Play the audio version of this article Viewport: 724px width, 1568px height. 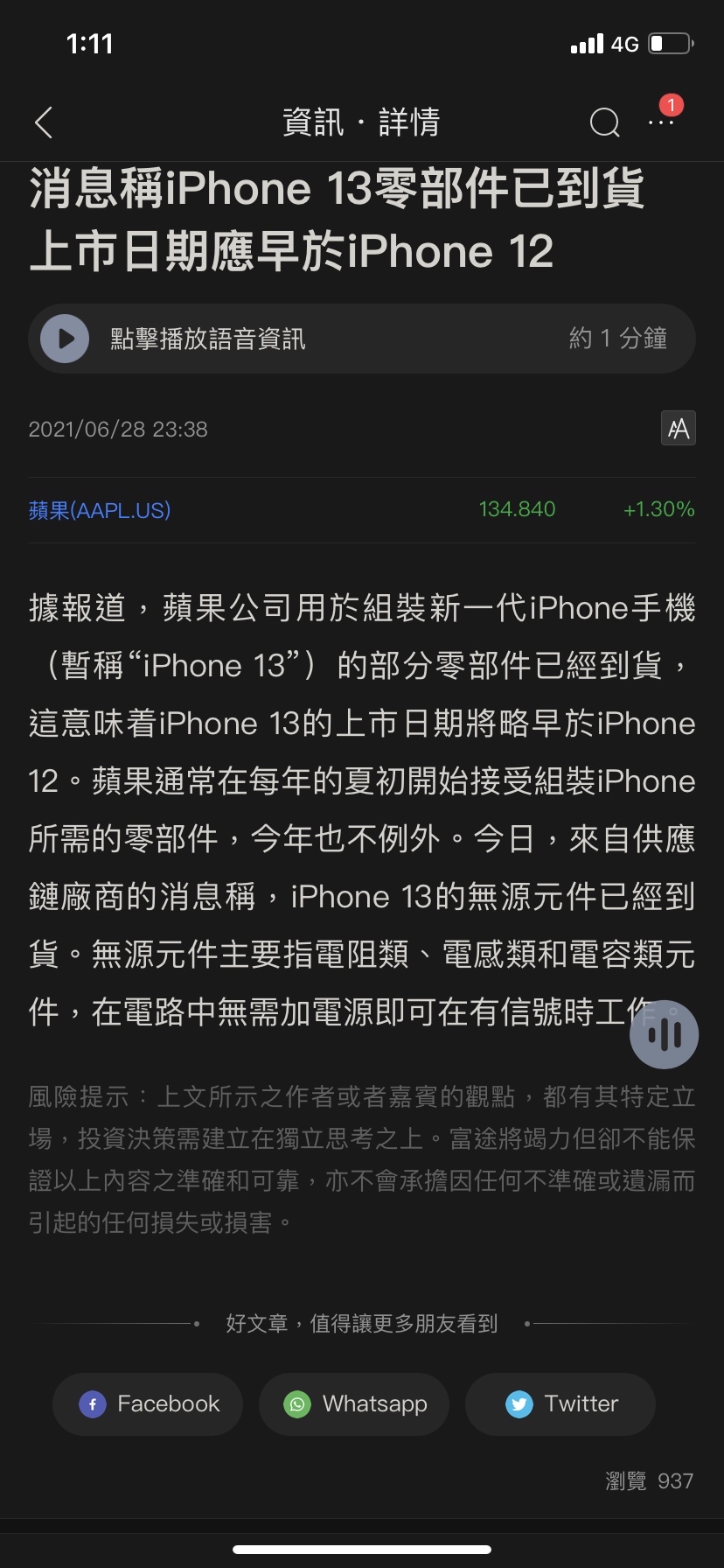click(66, 339)
